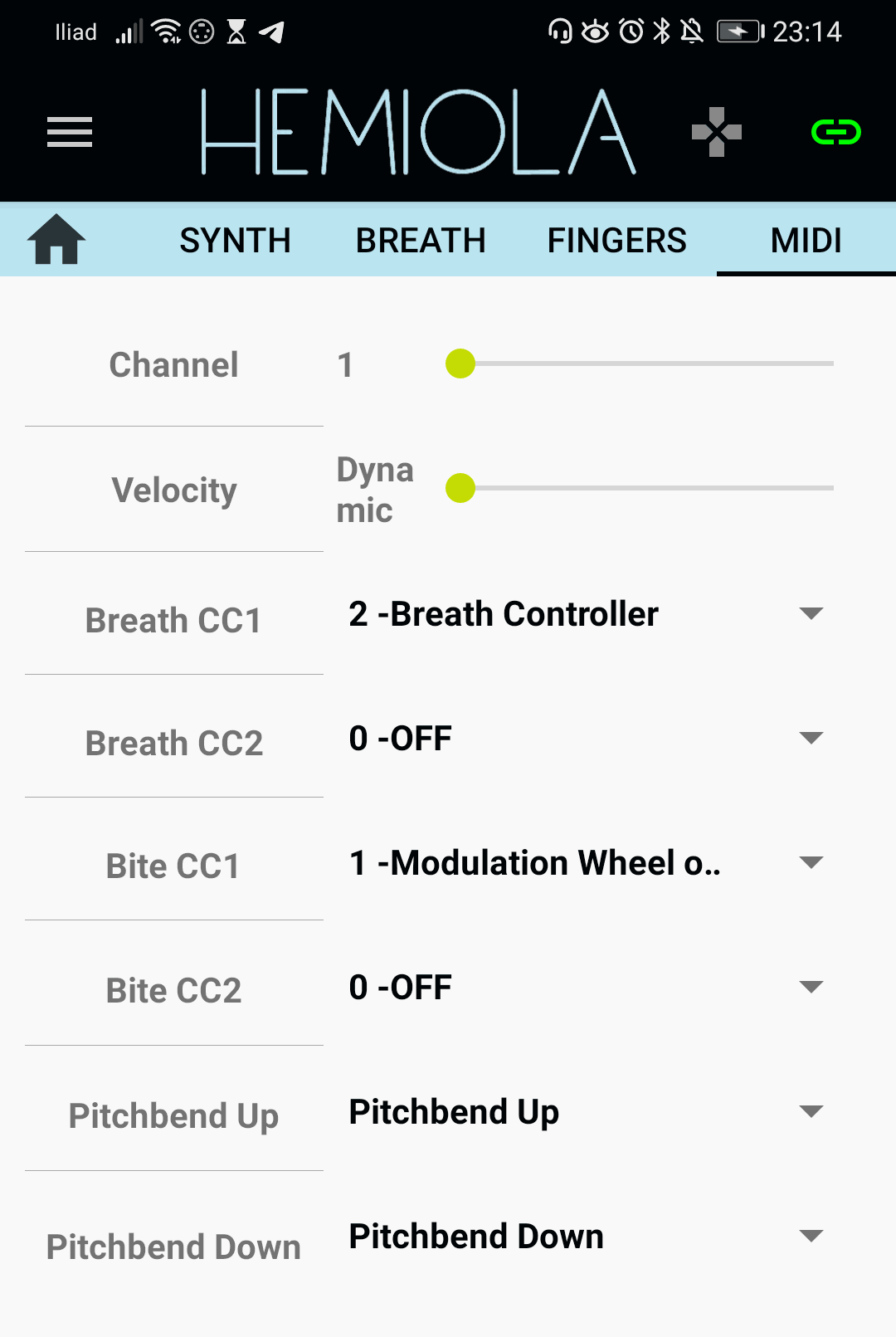Open the FINGERS tab
This screenshot has width=896, height=1337.
[616, 240]
